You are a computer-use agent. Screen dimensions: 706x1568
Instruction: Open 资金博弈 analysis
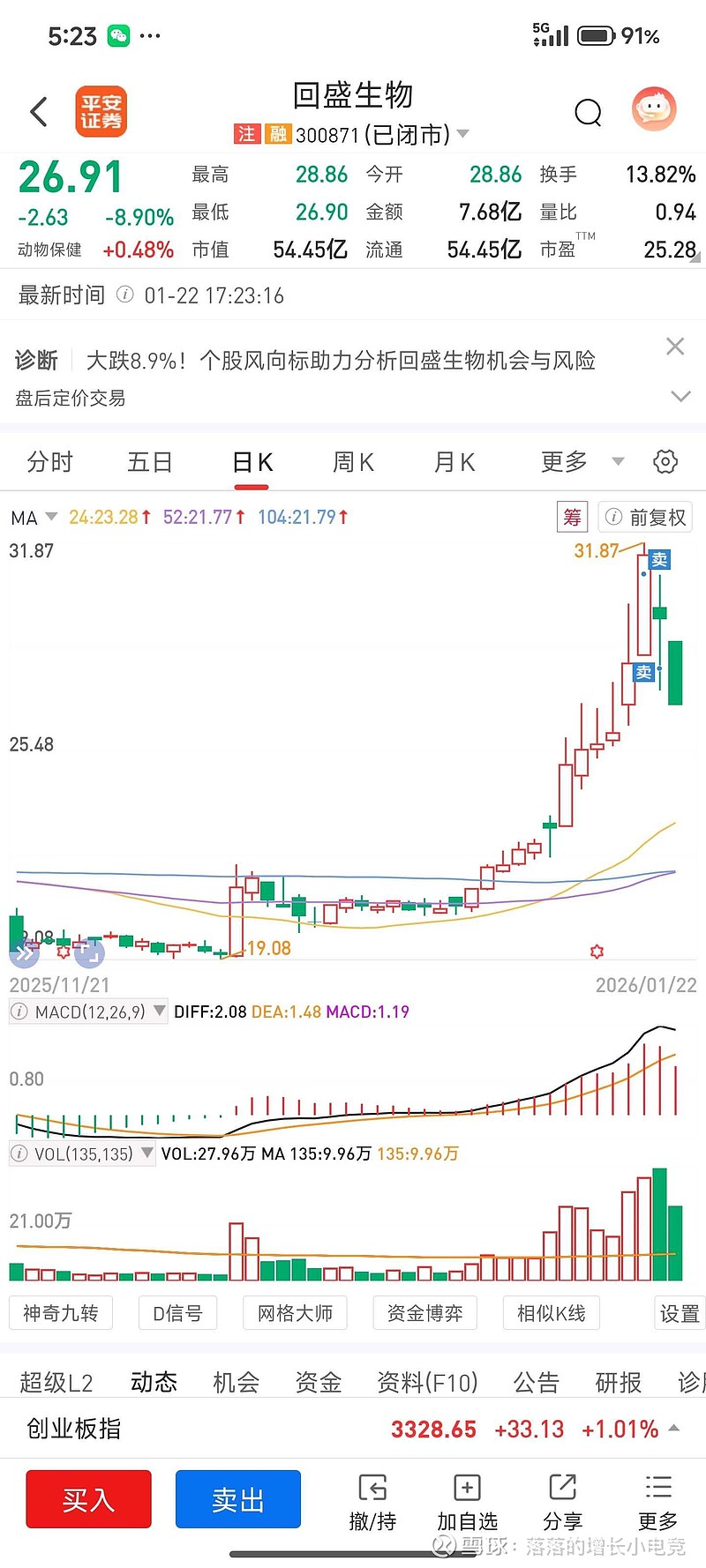coord(424,1313)
